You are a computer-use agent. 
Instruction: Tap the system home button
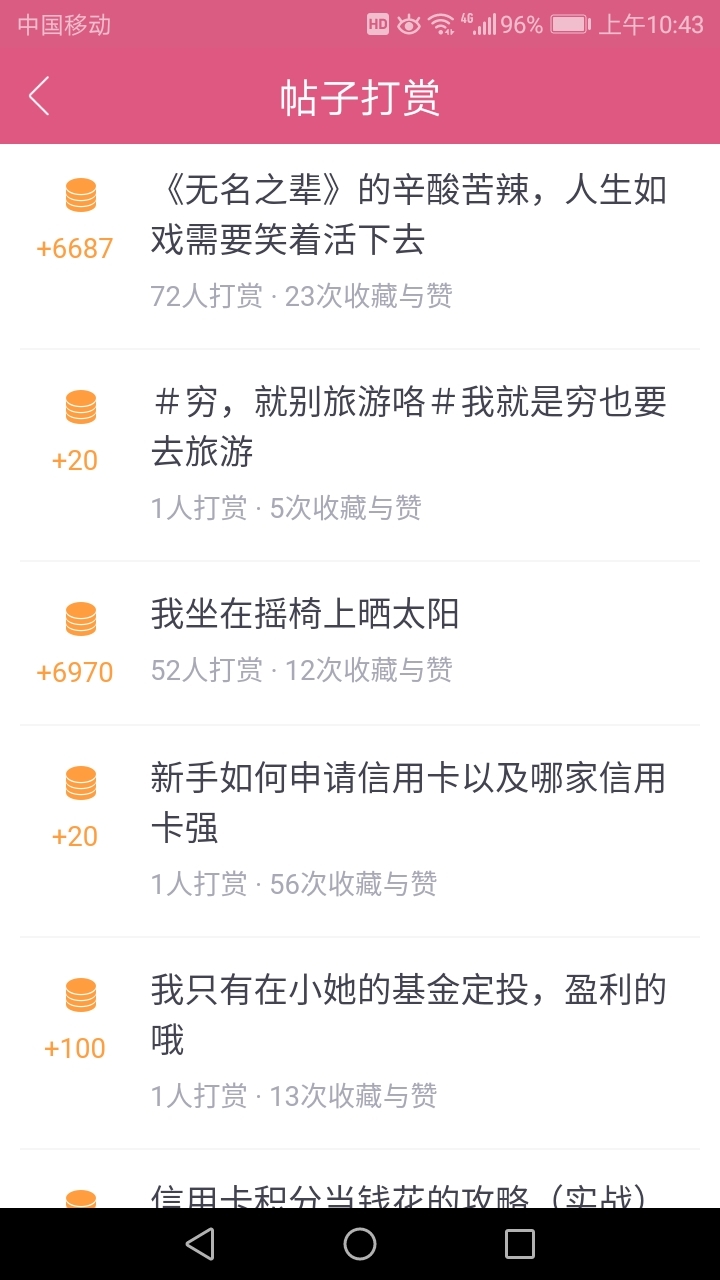click(x=360, y=1244)
